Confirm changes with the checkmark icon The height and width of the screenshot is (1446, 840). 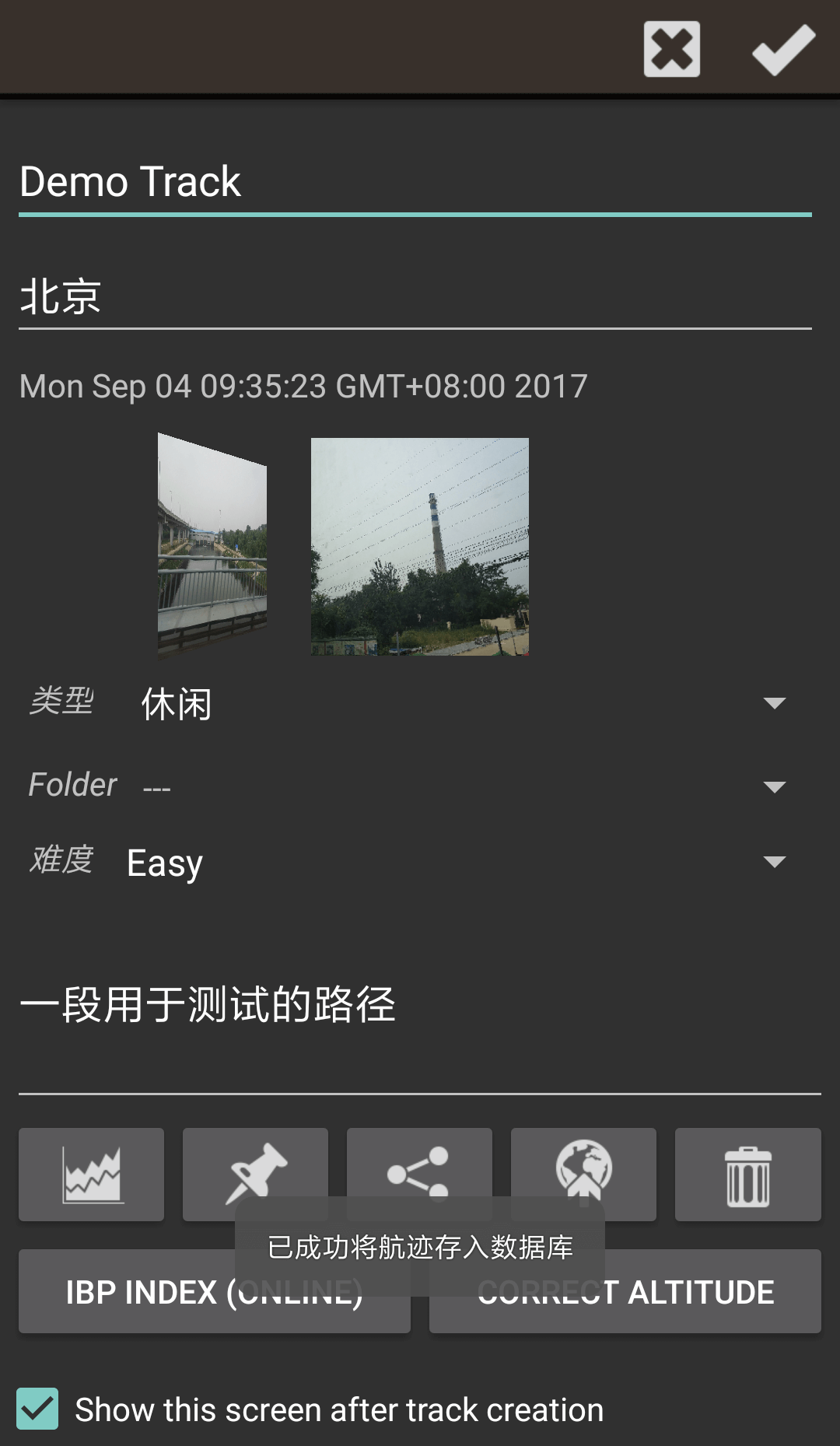tap(783, 49)
